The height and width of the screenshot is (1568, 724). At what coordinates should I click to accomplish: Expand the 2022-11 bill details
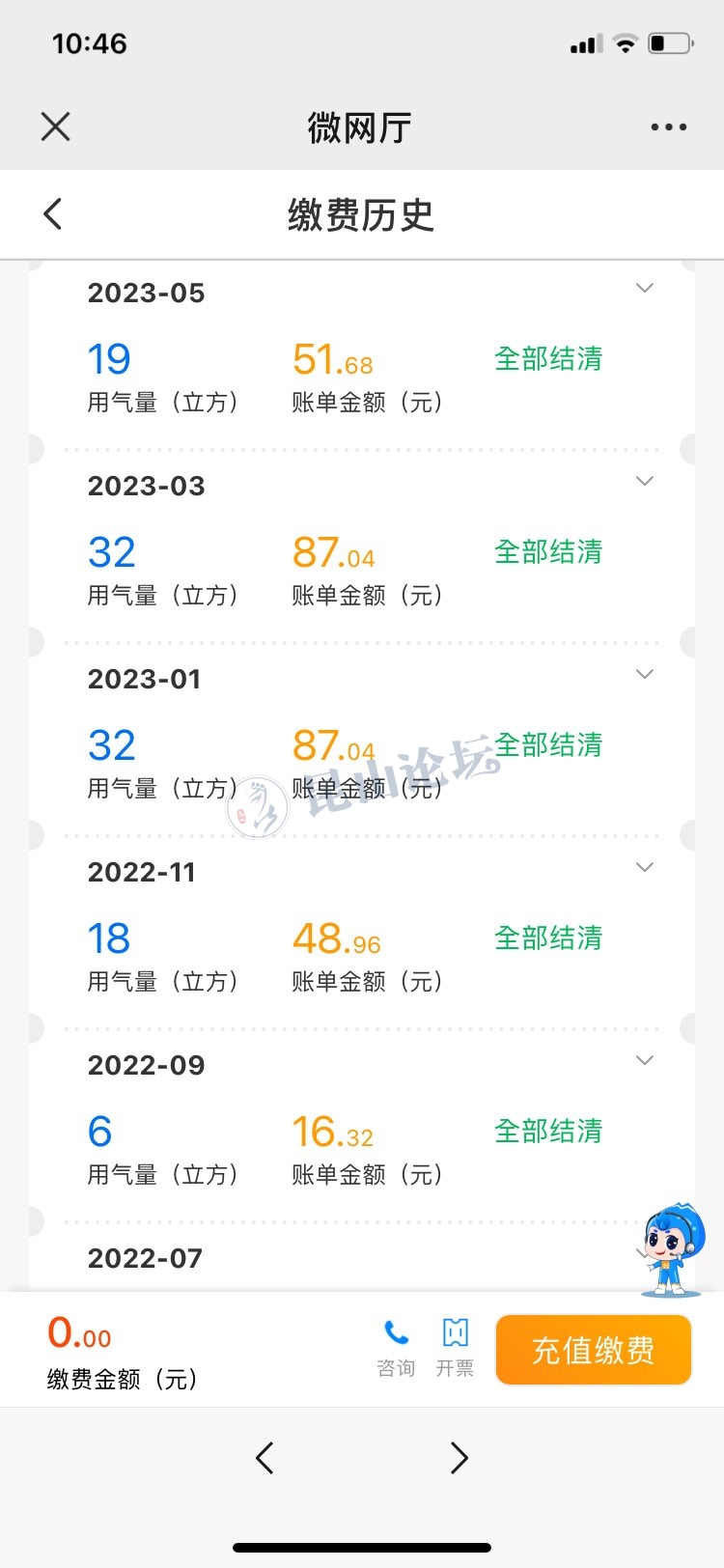point(645,867)
